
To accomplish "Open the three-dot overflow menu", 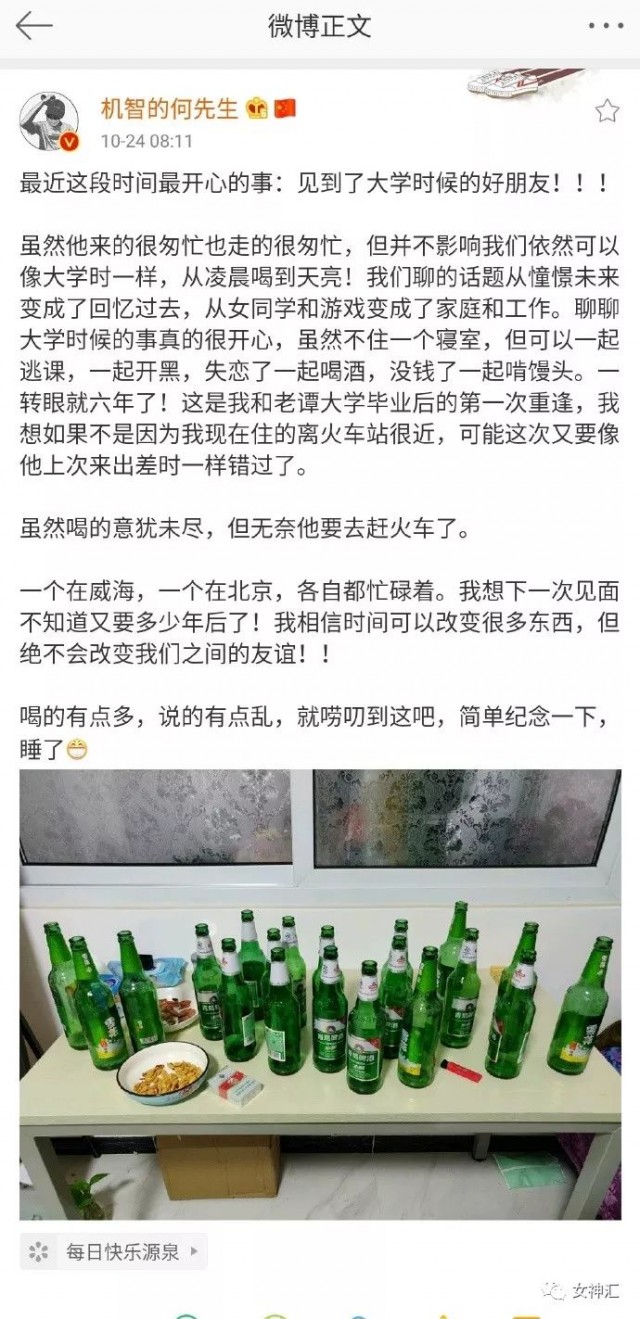I will [x=604, y=26].
